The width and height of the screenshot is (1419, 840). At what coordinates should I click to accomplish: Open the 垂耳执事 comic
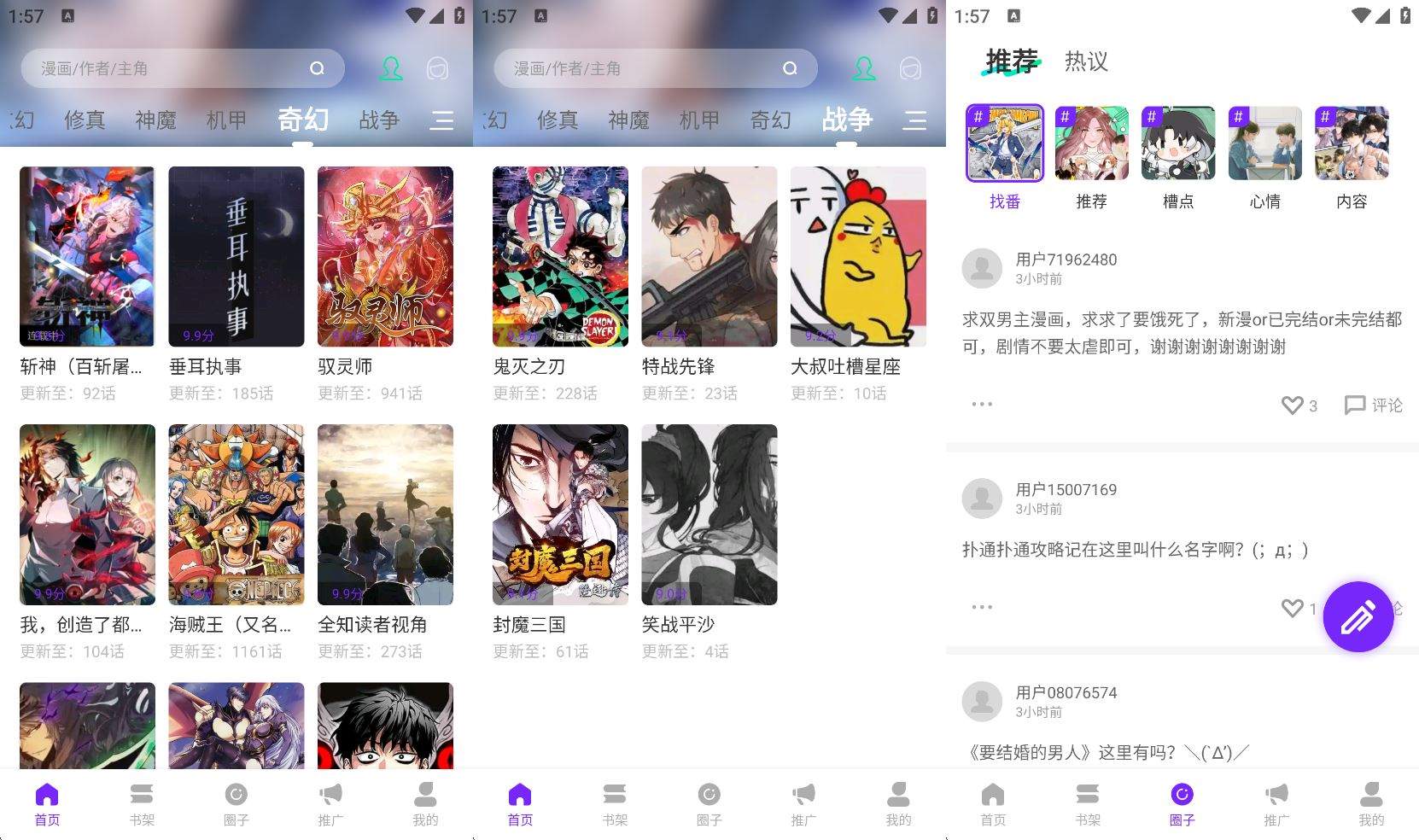click(236, 257)
